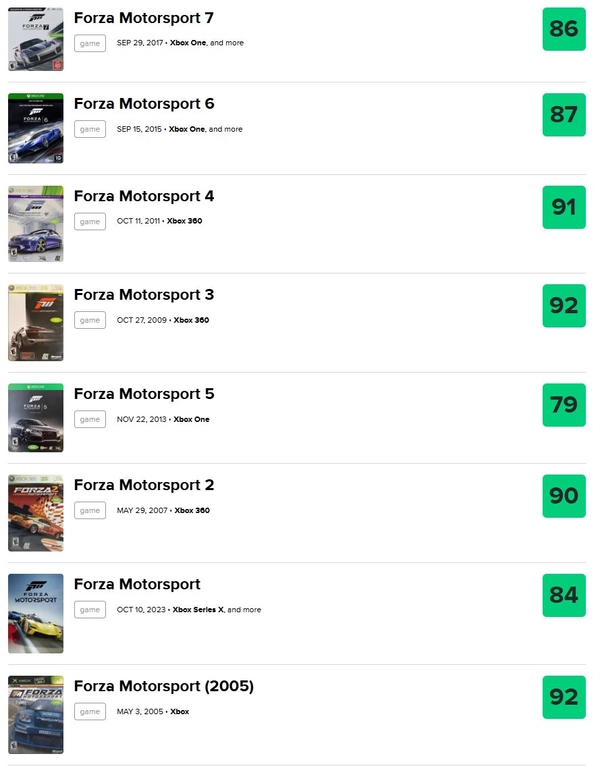Select the Forza Motorsport 3 result
The height and width of the screenshot is (773, 600).
pyautogui.click(x=144, y=295)
